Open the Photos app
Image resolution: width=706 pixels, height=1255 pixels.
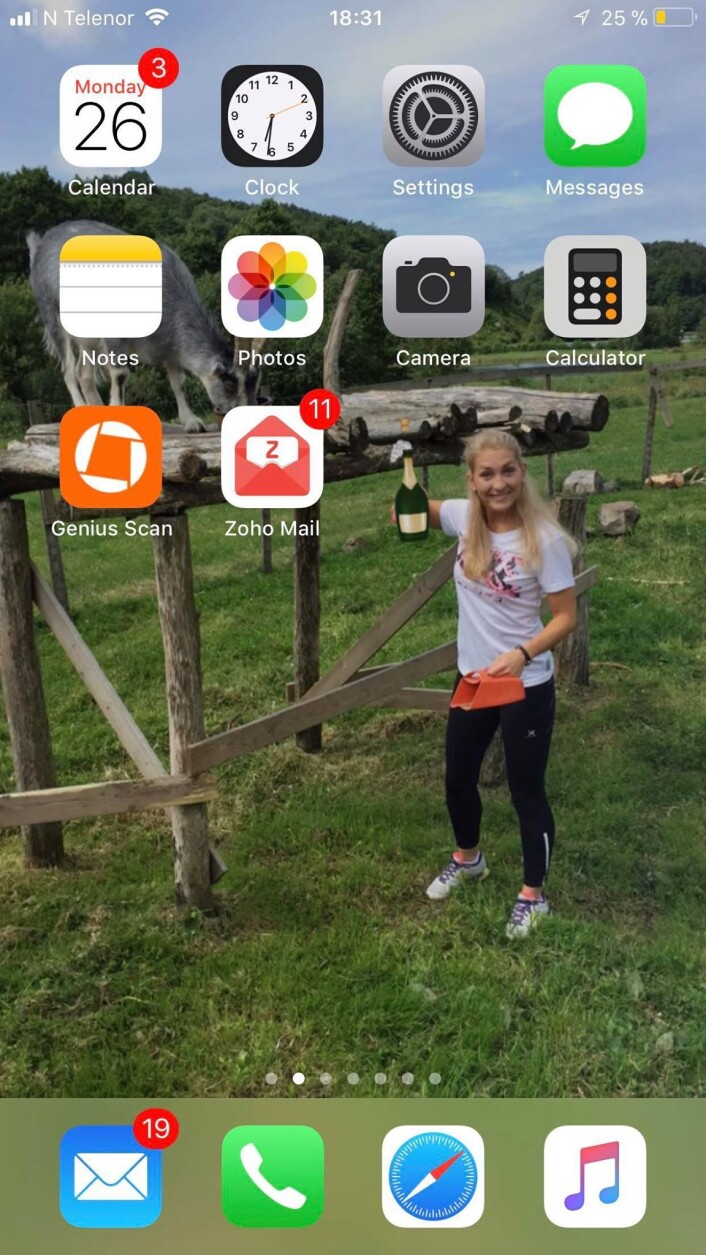272,286
